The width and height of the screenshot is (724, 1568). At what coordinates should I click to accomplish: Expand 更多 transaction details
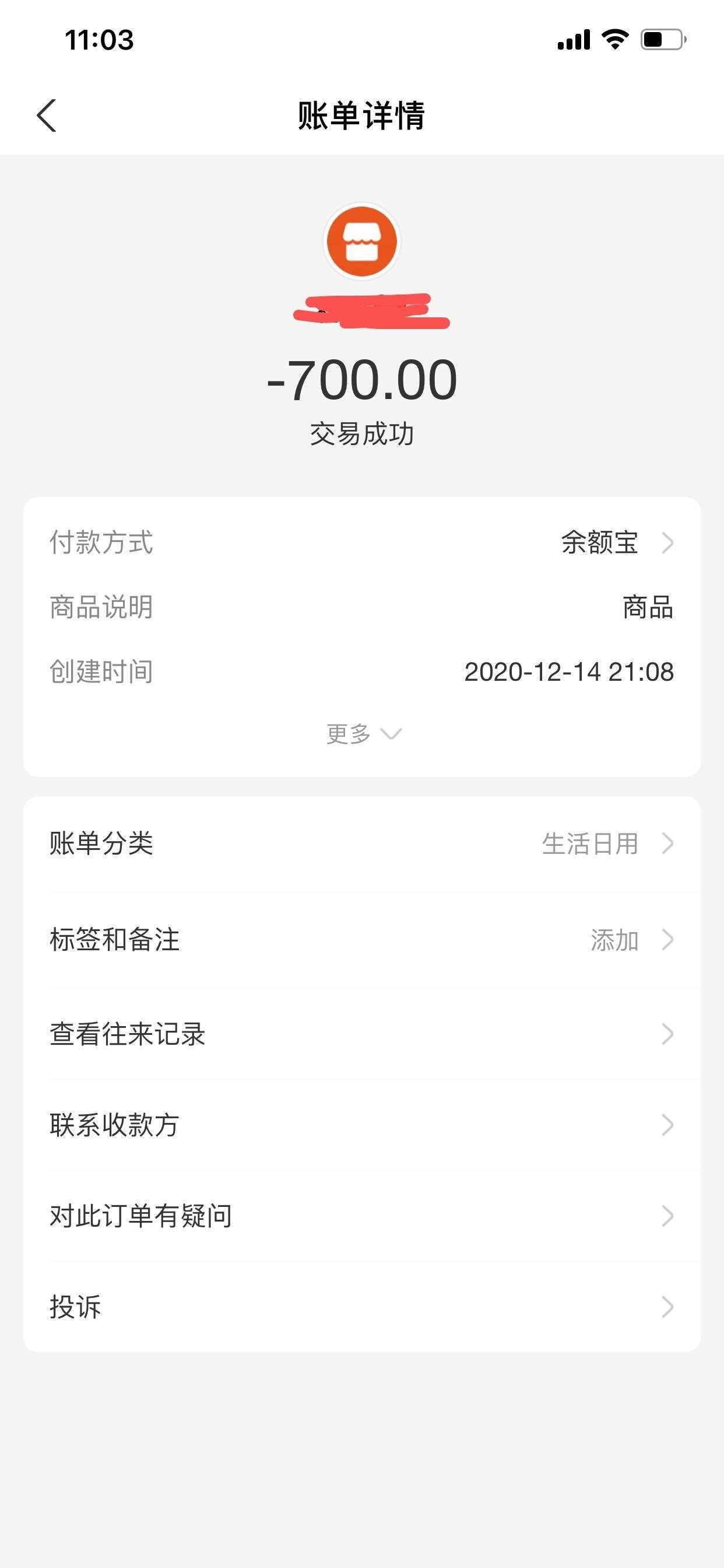click(363, 733)
